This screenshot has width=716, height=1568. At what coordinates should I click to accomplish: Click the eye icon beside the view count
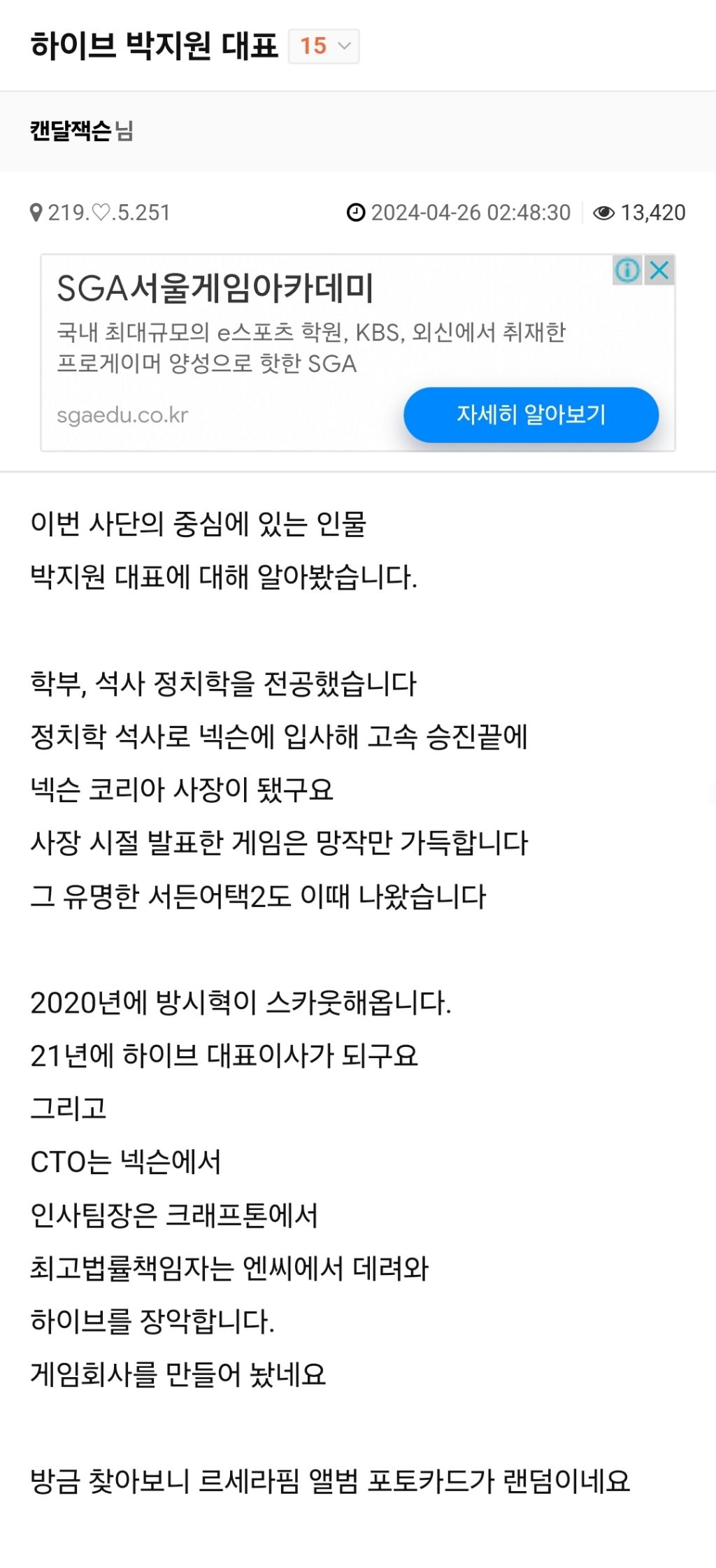603,213
